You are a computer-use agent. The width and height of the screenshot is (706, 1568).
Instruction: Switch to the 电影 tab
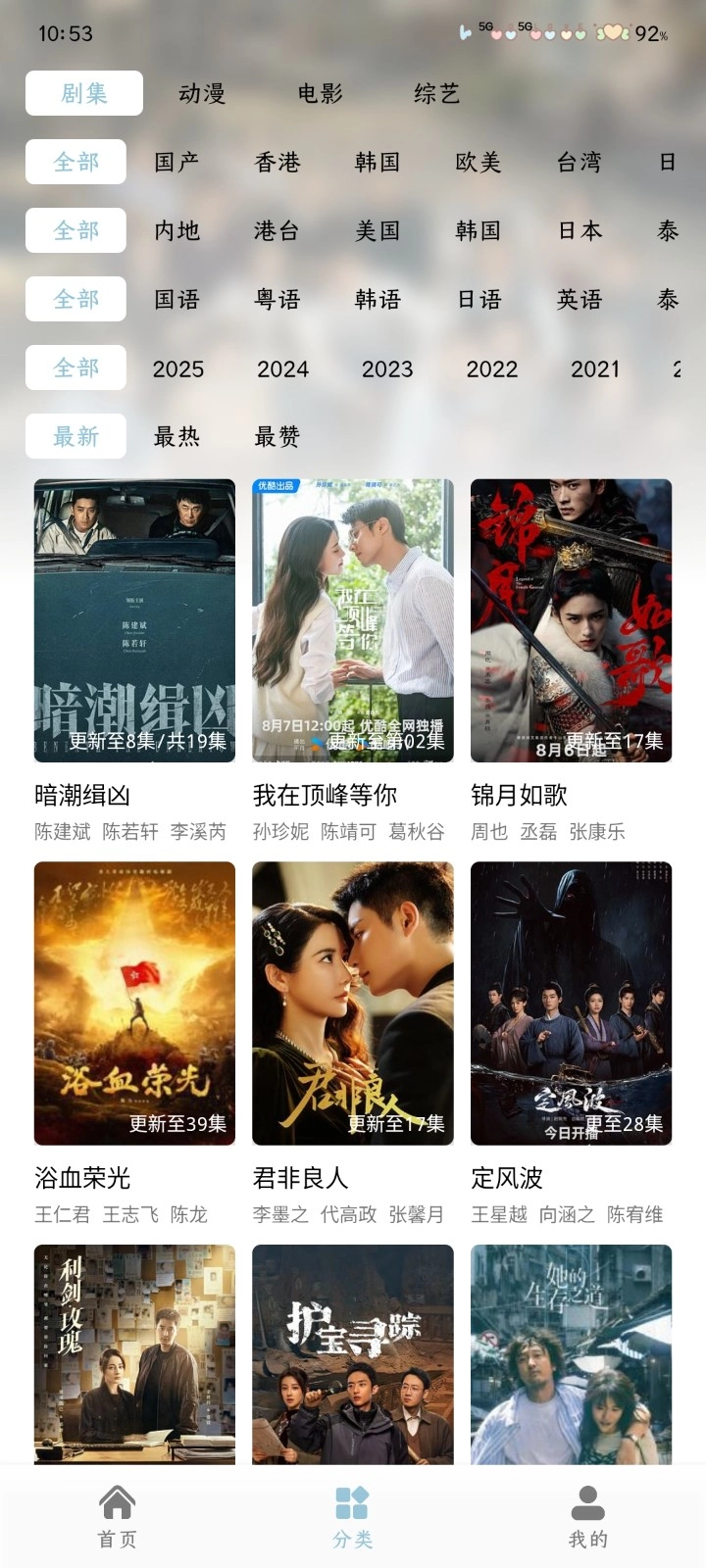pyautogui.click(x=318, y=94)
